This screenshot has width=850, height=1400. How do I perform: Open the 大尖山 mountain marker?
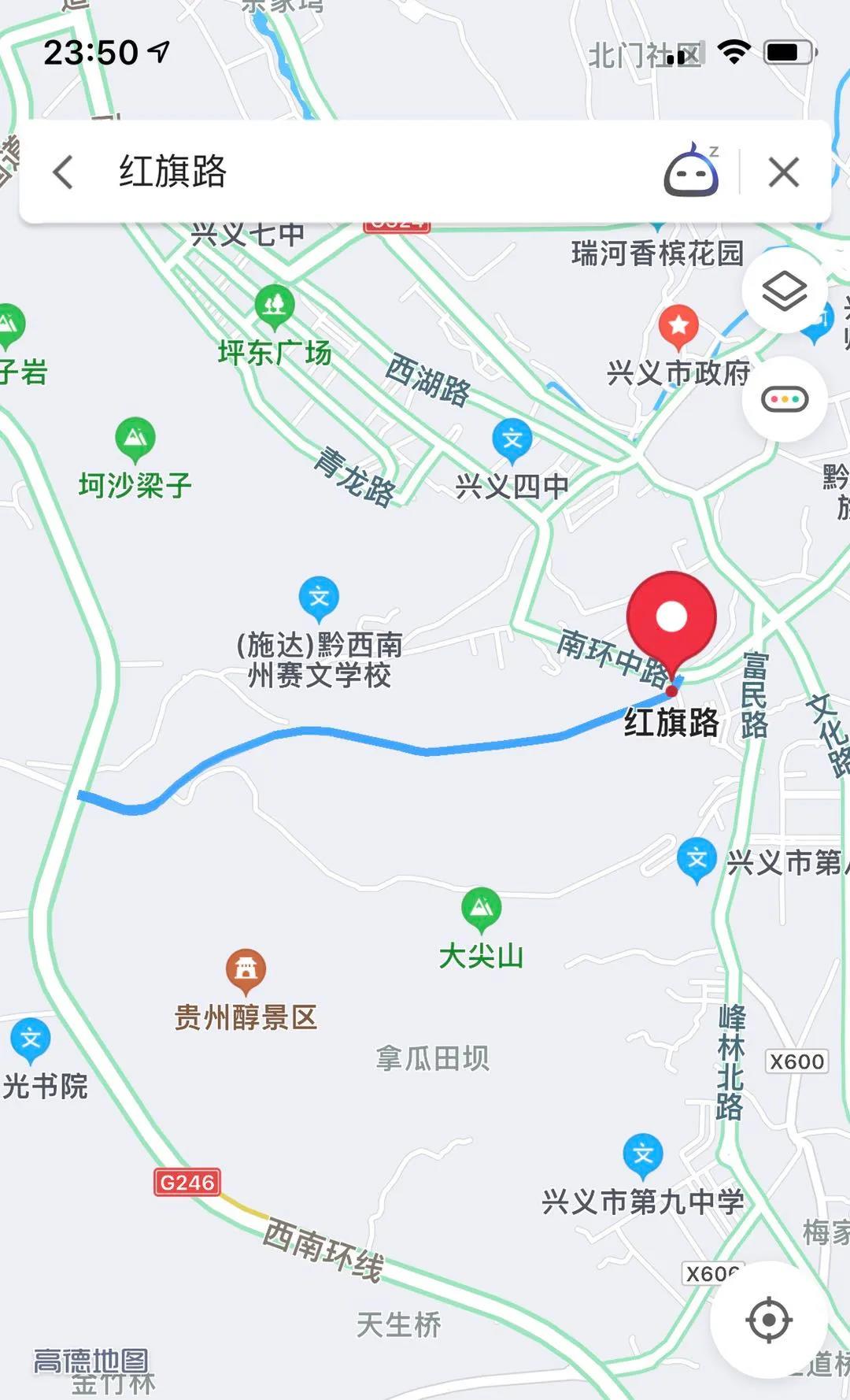[481, 909]
